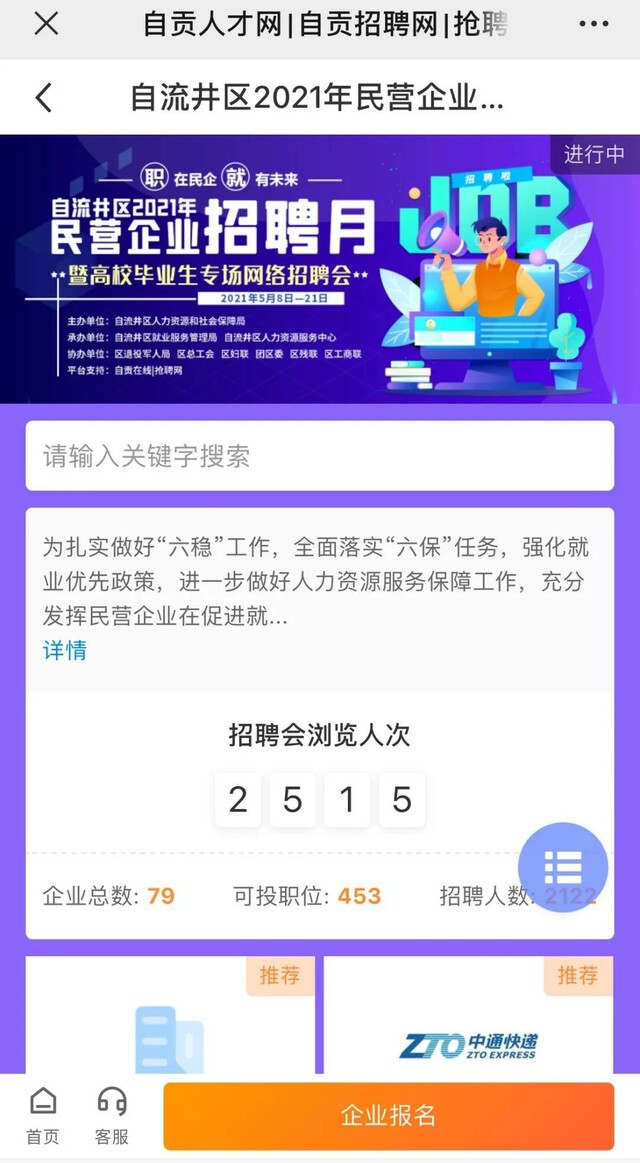Tap the keyword search field
The width and height of the screenshot is (640, 1163).
320,456
